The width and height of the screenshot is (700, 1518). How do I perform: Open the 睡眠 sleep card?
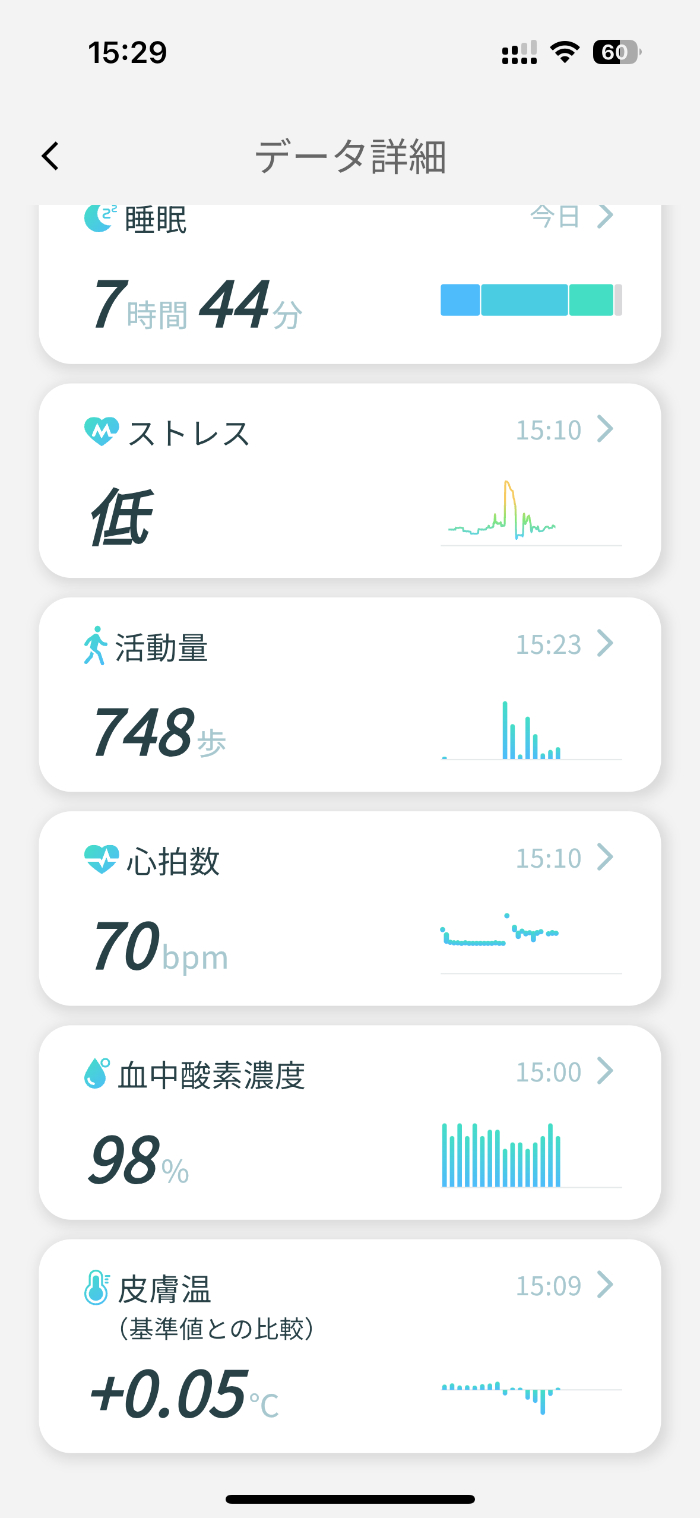coord(350,284)
